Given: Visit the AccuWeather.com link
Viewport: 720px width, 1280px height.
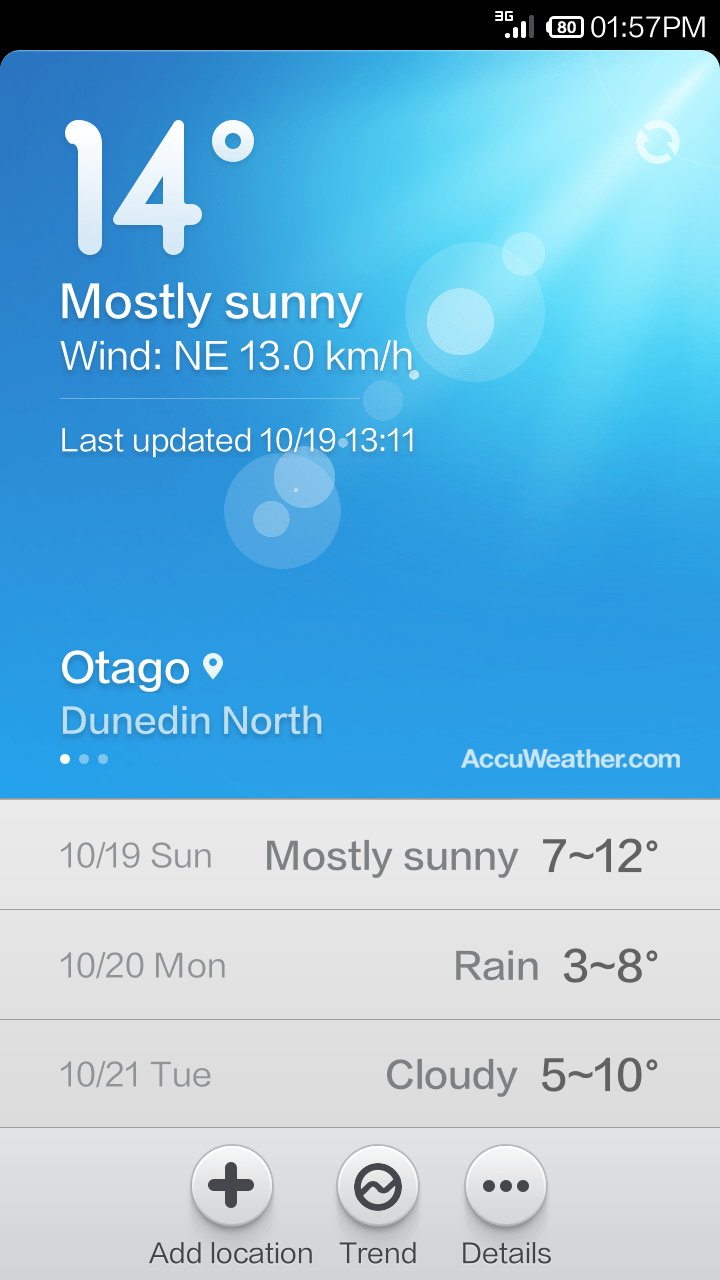Looking at the screenshot, I should click(x=568, y=759).
